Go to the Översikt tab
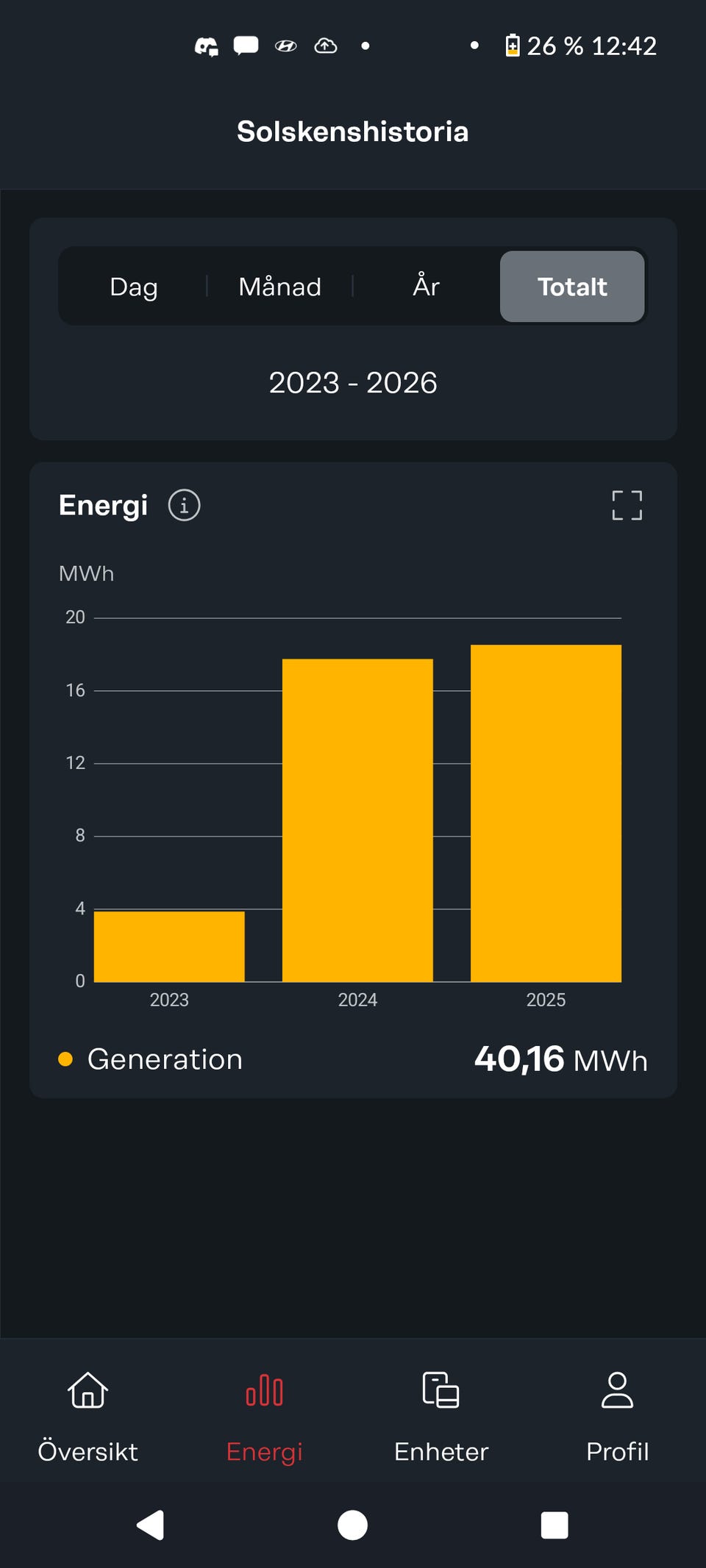Screen dimensions: 706x1568 click(88, 1417)
